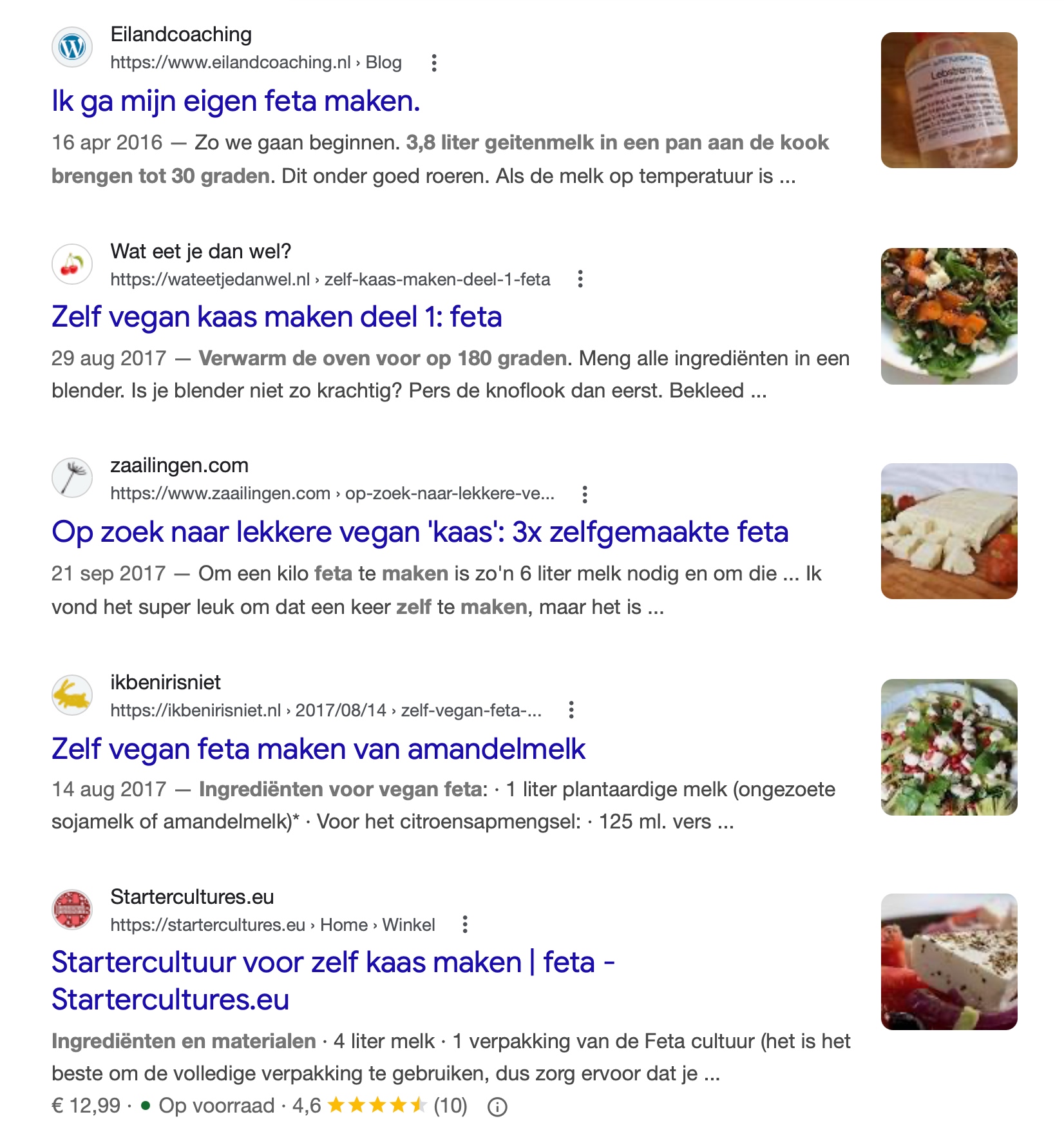
Task: Open more options for Eilandcoaching result
Action: pyautogui.click(x=434, y=62)
